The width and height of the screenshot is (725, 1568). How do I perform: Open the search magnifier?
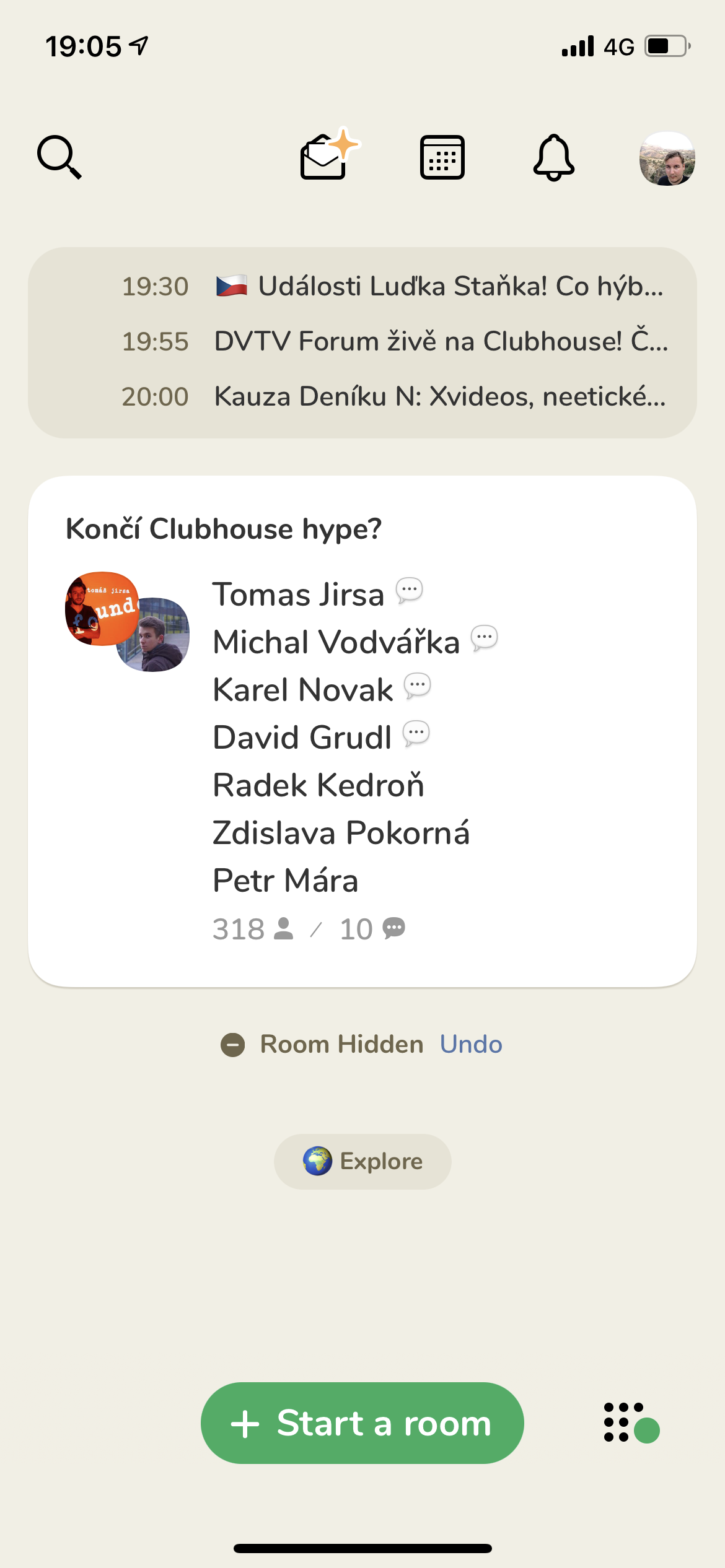click(59, 157)
